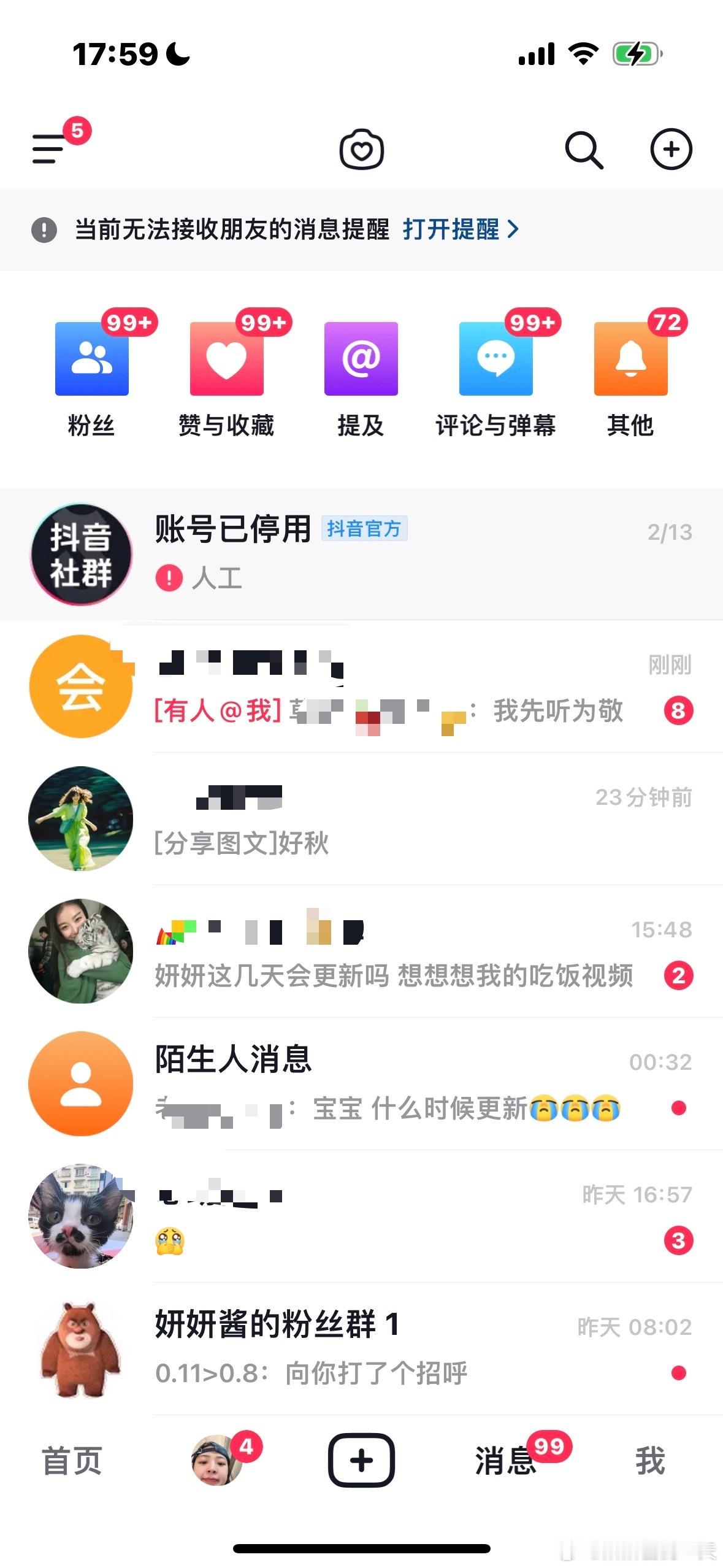Screen dimensions: 723x1568
Task: Open the group chat with 我先听为敬
Action: tap(362, 687)
